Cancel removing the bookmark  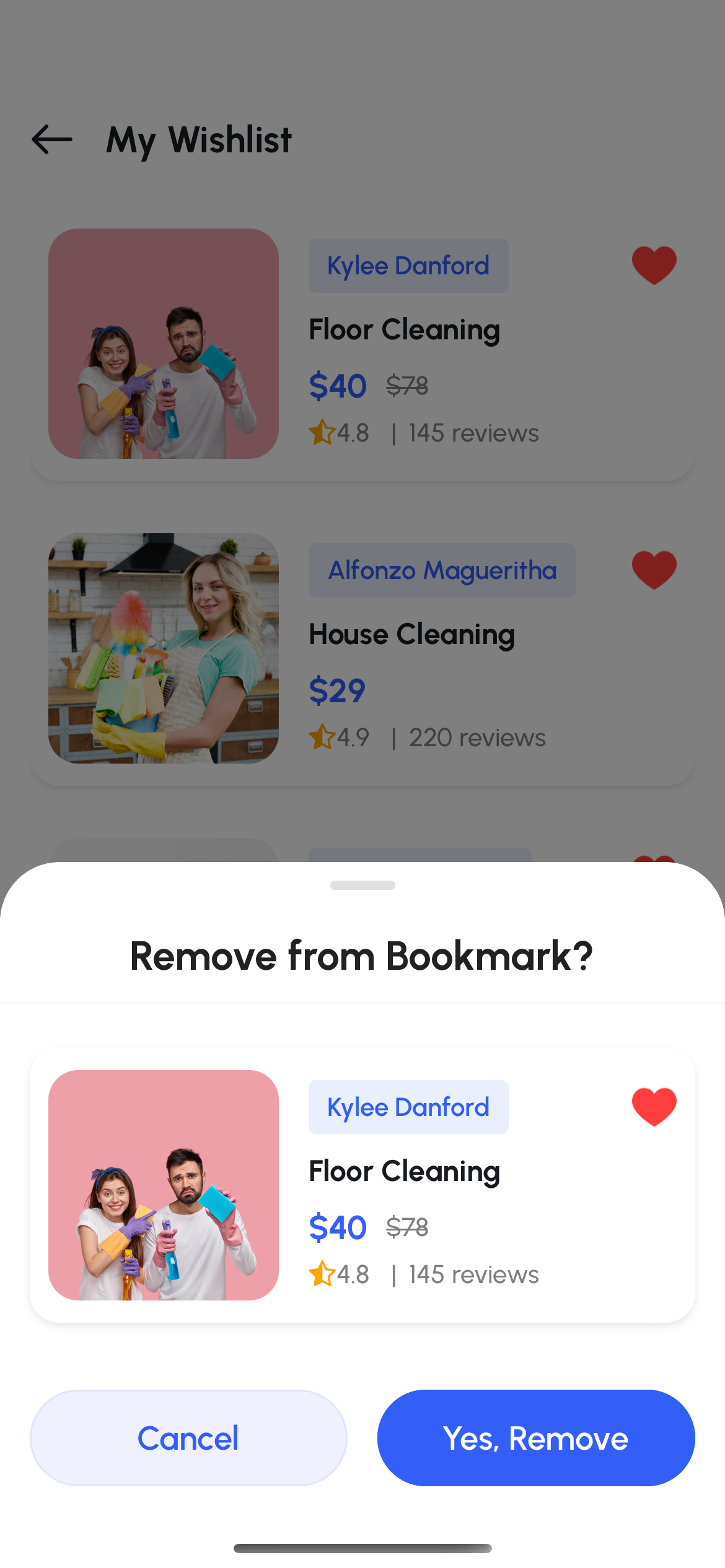188,1438
